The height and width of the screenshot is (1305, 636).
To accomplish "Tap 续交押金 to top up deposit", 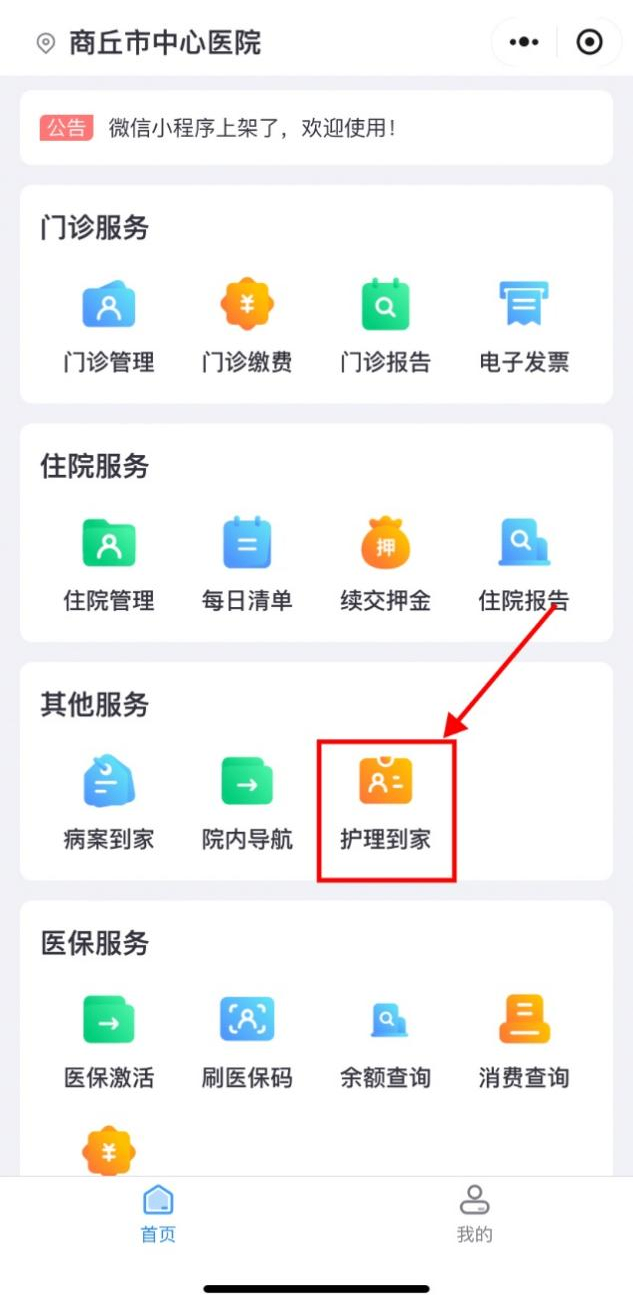I will [385, 564].
